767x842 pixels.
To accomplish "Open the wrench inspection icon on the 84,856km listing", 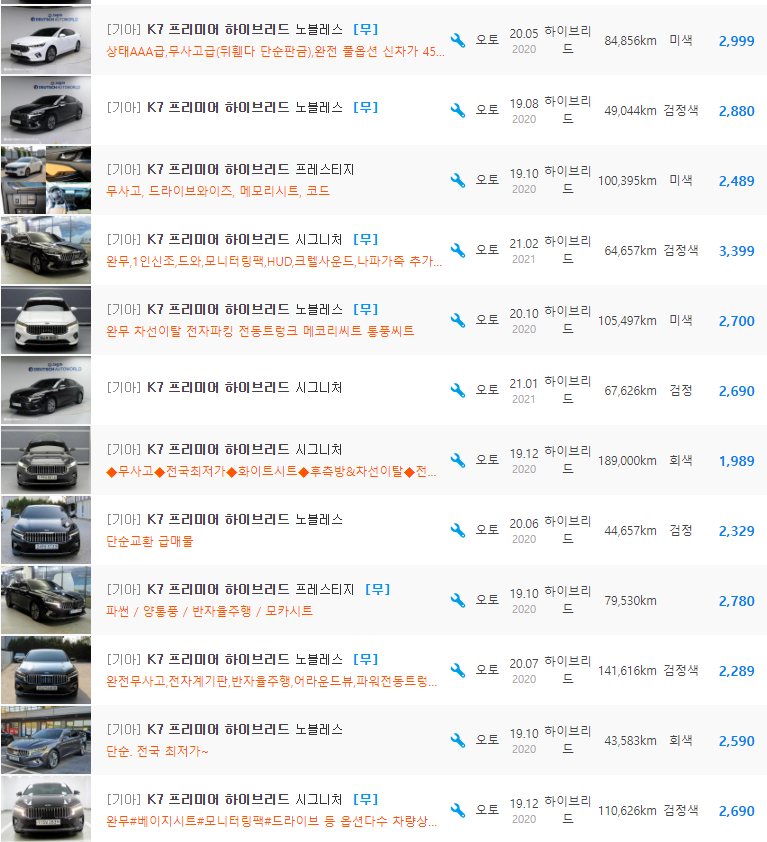I will [x=457, y=40].
